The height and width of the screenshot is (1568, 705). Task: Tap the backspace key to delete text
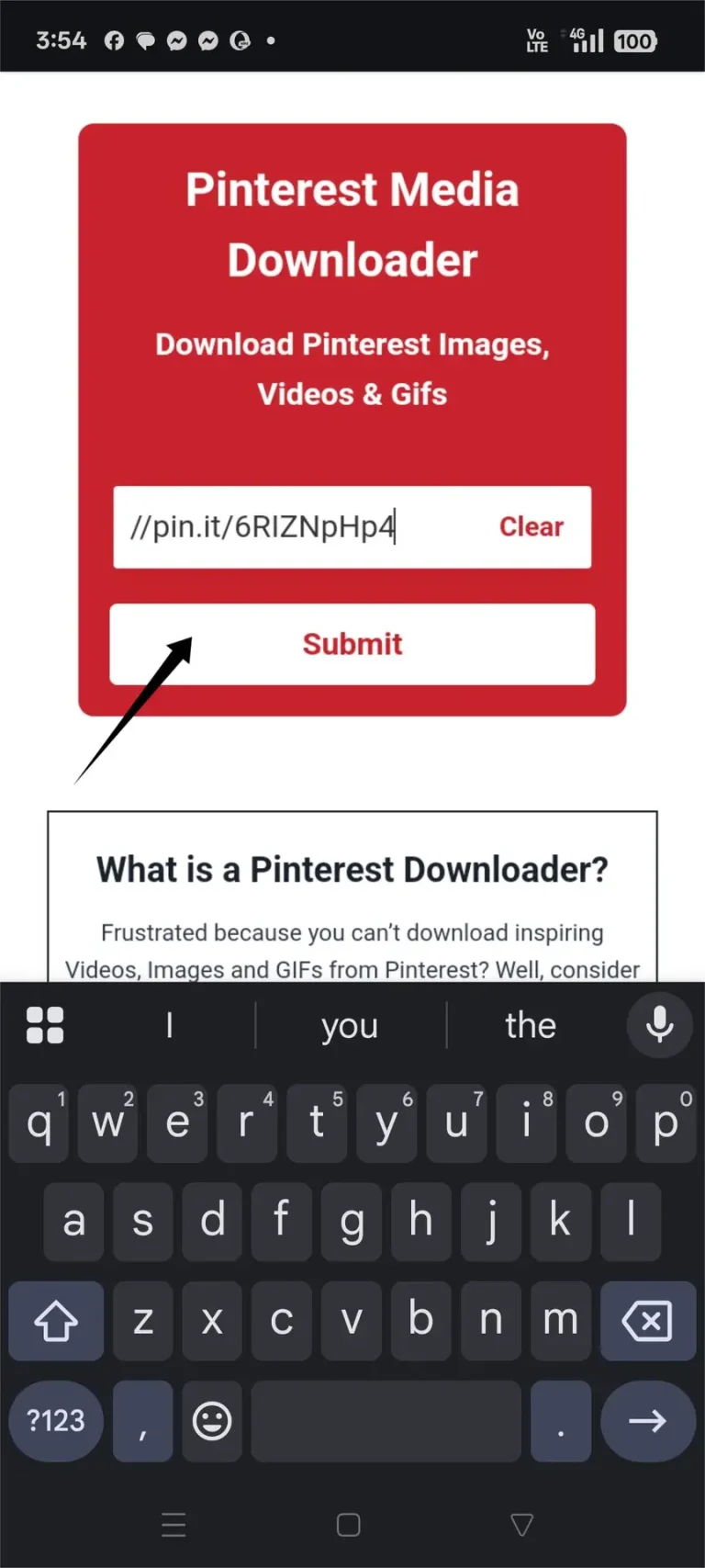pyautogui.click(x=648, y=1322)
